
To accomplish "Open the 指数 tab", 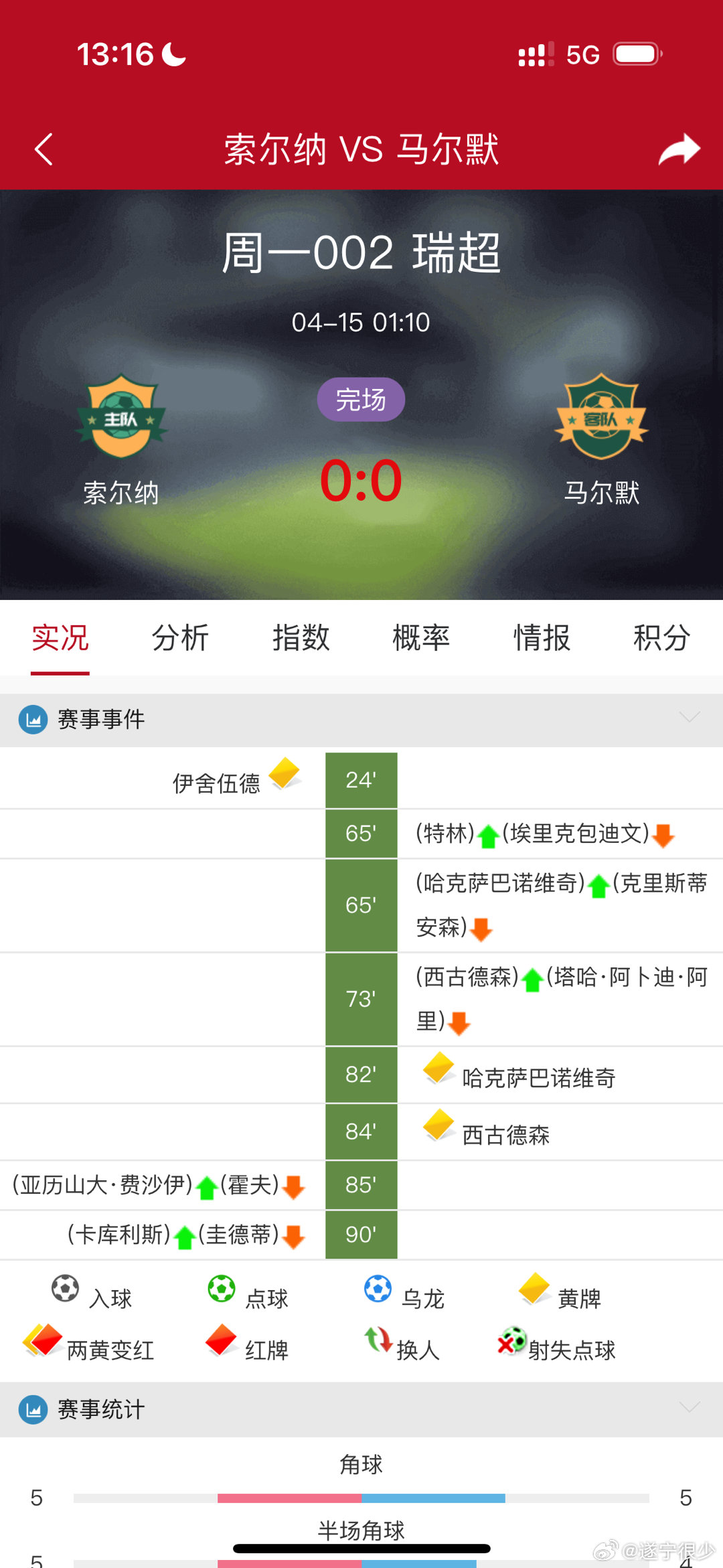I will coord(301,637).
